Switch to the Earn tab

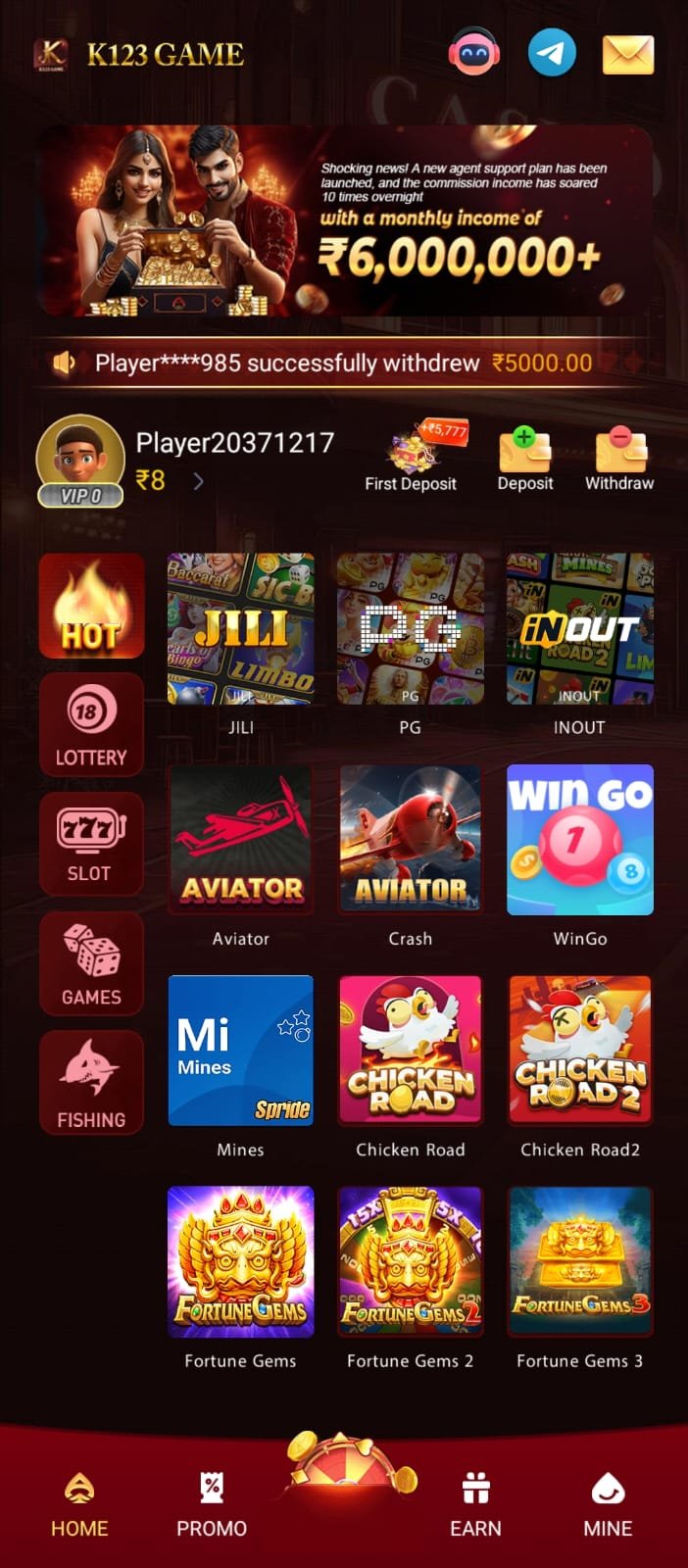click(x=475, y=1504)
